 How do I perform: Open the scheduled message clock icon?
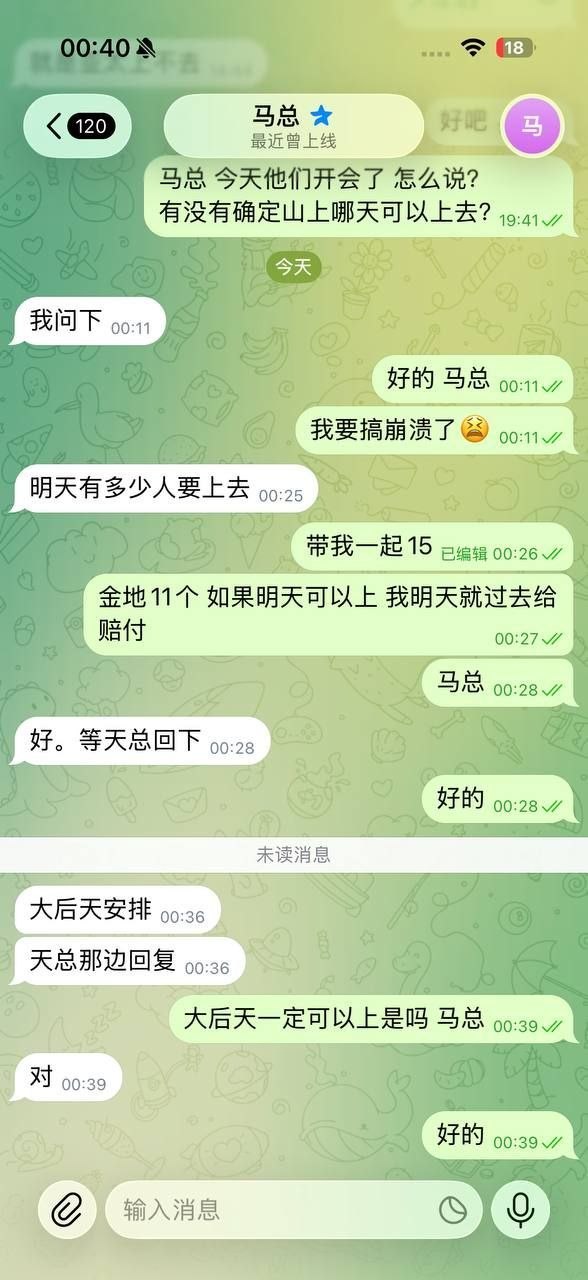[x=453, y=1210]
